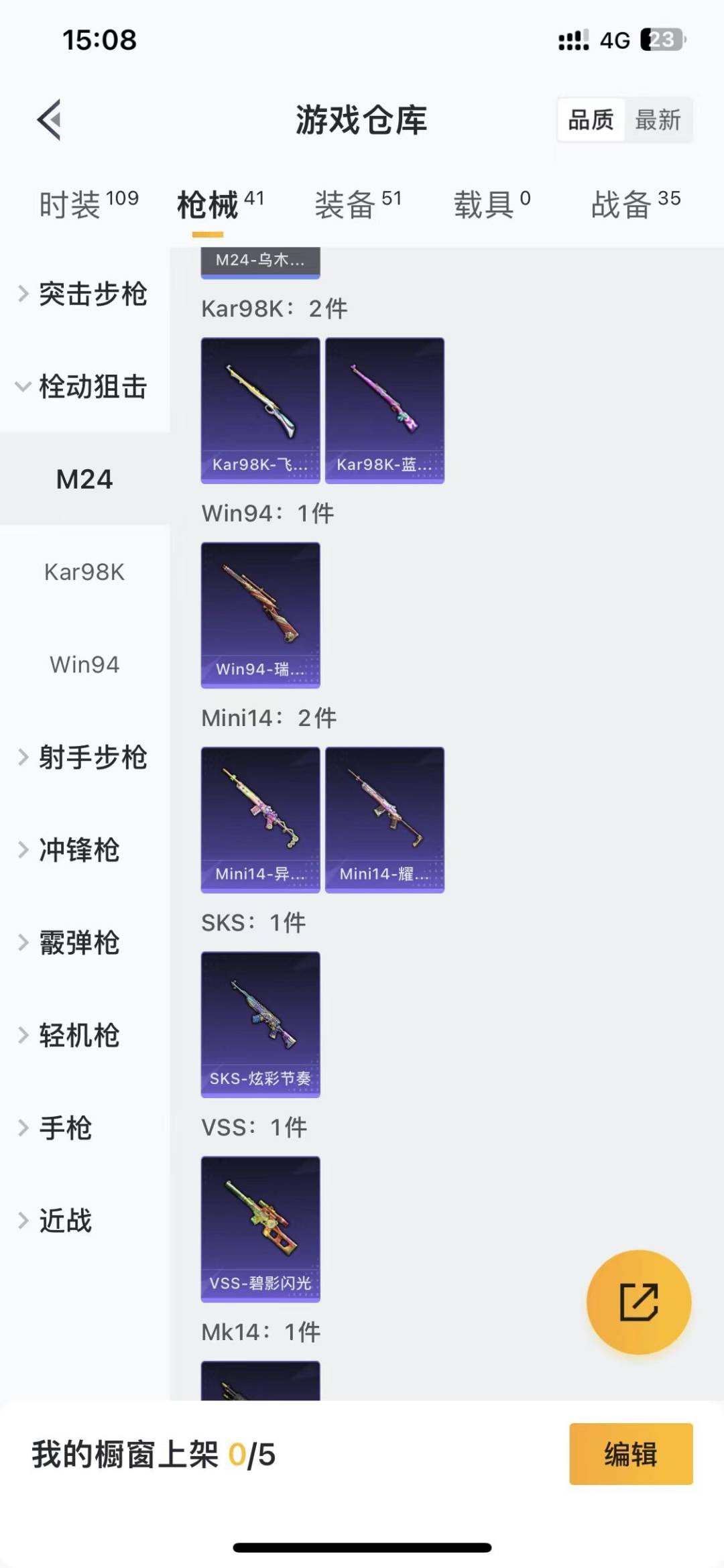Screen dimensions: 724x1568
Task: Tap the back arrow to exit warehouse
Action: [x=48, y=121]
